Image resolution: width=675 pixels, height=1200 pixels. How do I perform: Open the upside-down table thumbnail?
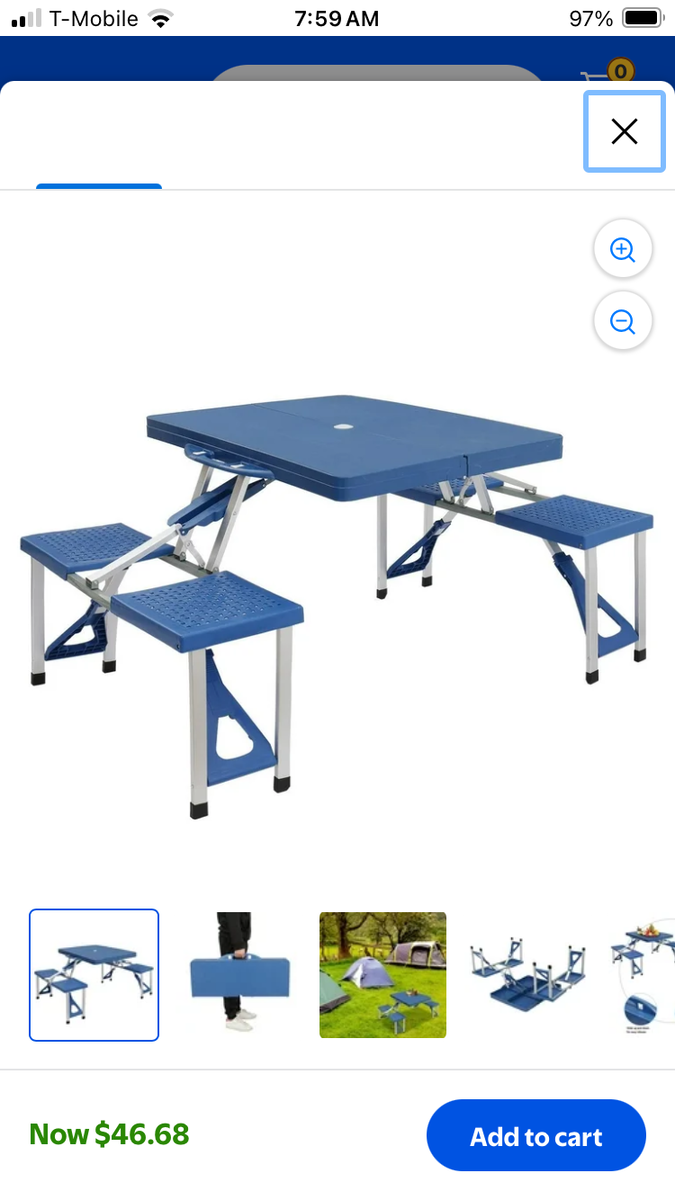(x=528, y=975)
